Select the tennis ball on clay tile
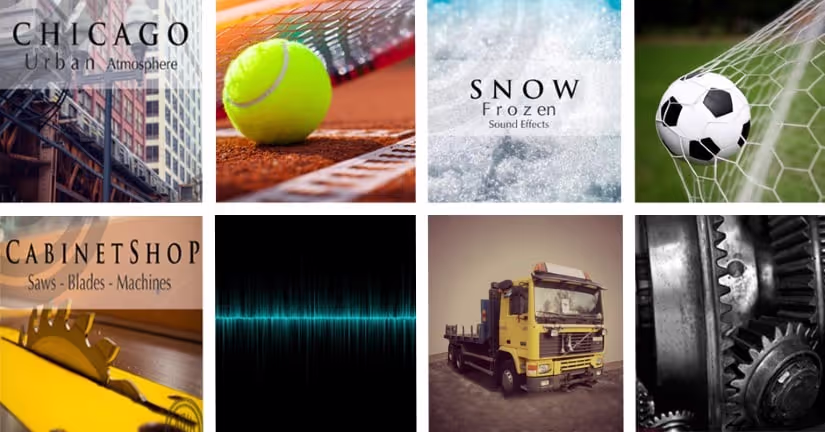The image size is (825, 432). click(315, 100)
